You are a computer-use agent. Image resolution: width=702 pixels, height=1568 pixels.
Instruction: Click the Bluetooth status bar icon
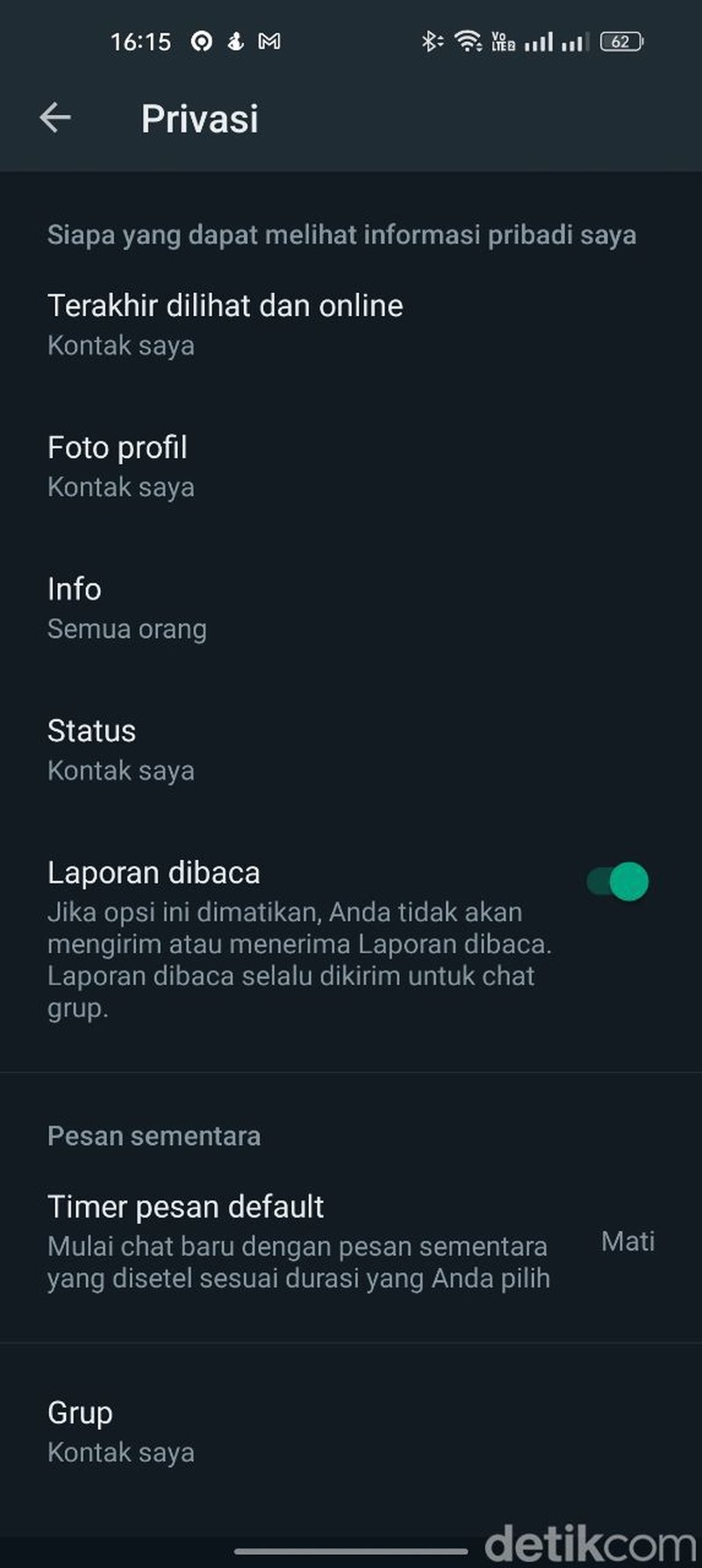click(429, 40)
